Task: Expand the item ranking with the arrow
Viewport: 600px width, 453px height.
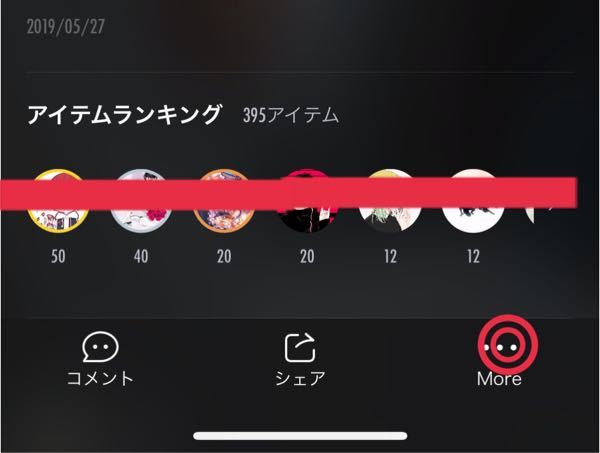Action: pos(552,204)
